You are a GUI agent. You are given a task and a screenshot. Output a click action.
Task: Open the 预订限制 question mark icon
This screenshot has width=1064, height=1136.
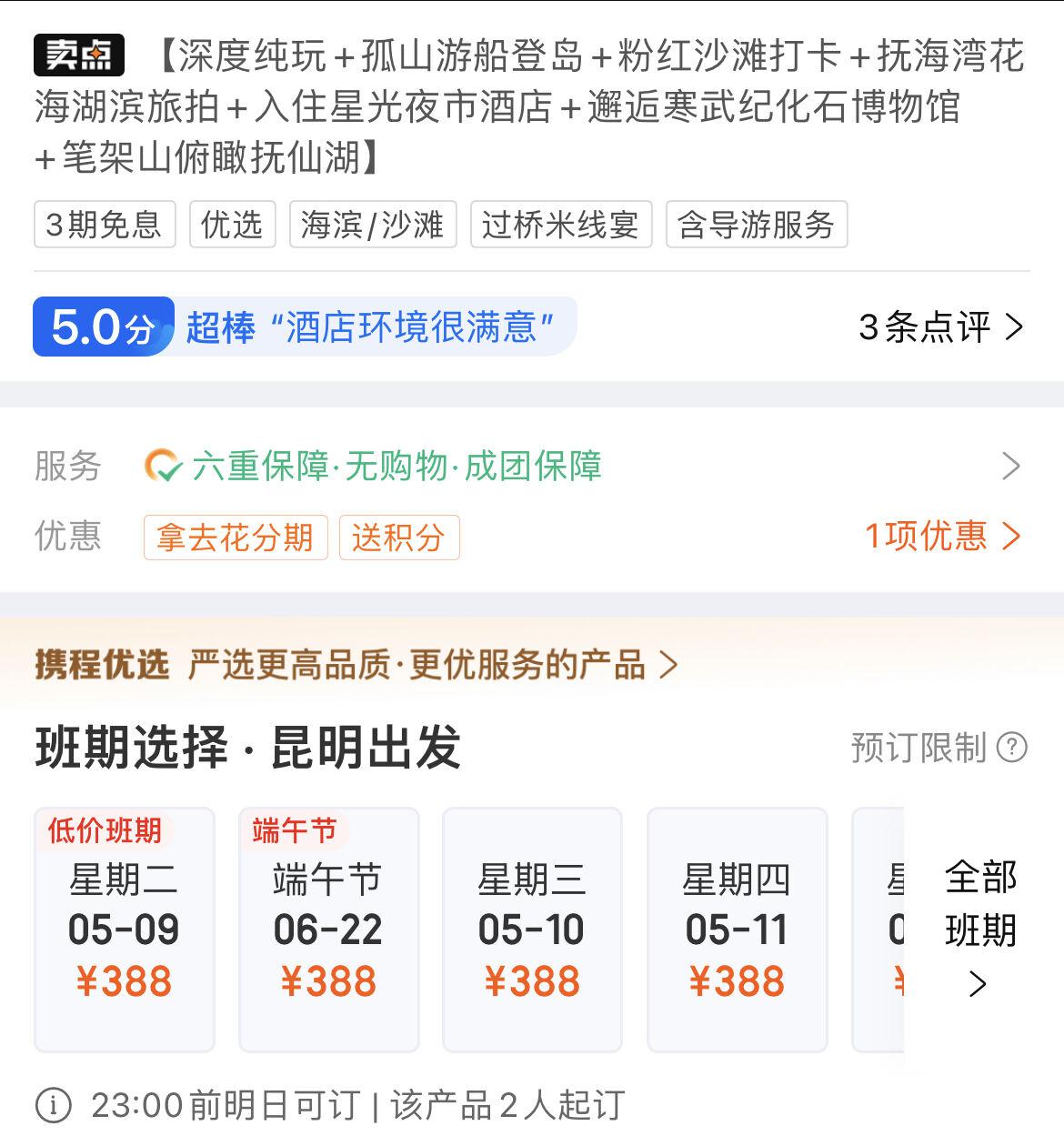coord(1013,749)
